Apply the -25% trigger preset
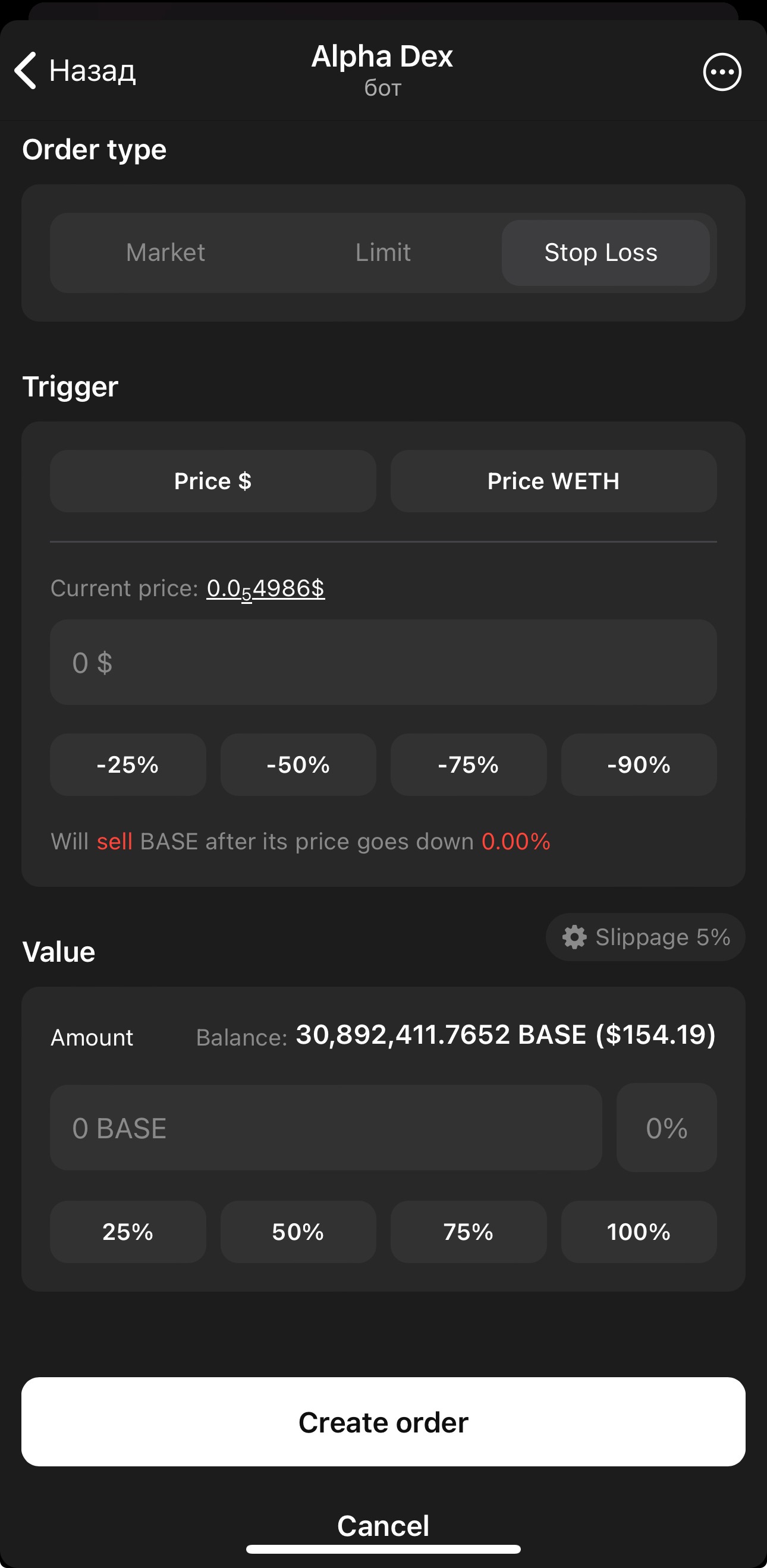The image size is (767, 1568). [x=128, y=764]
